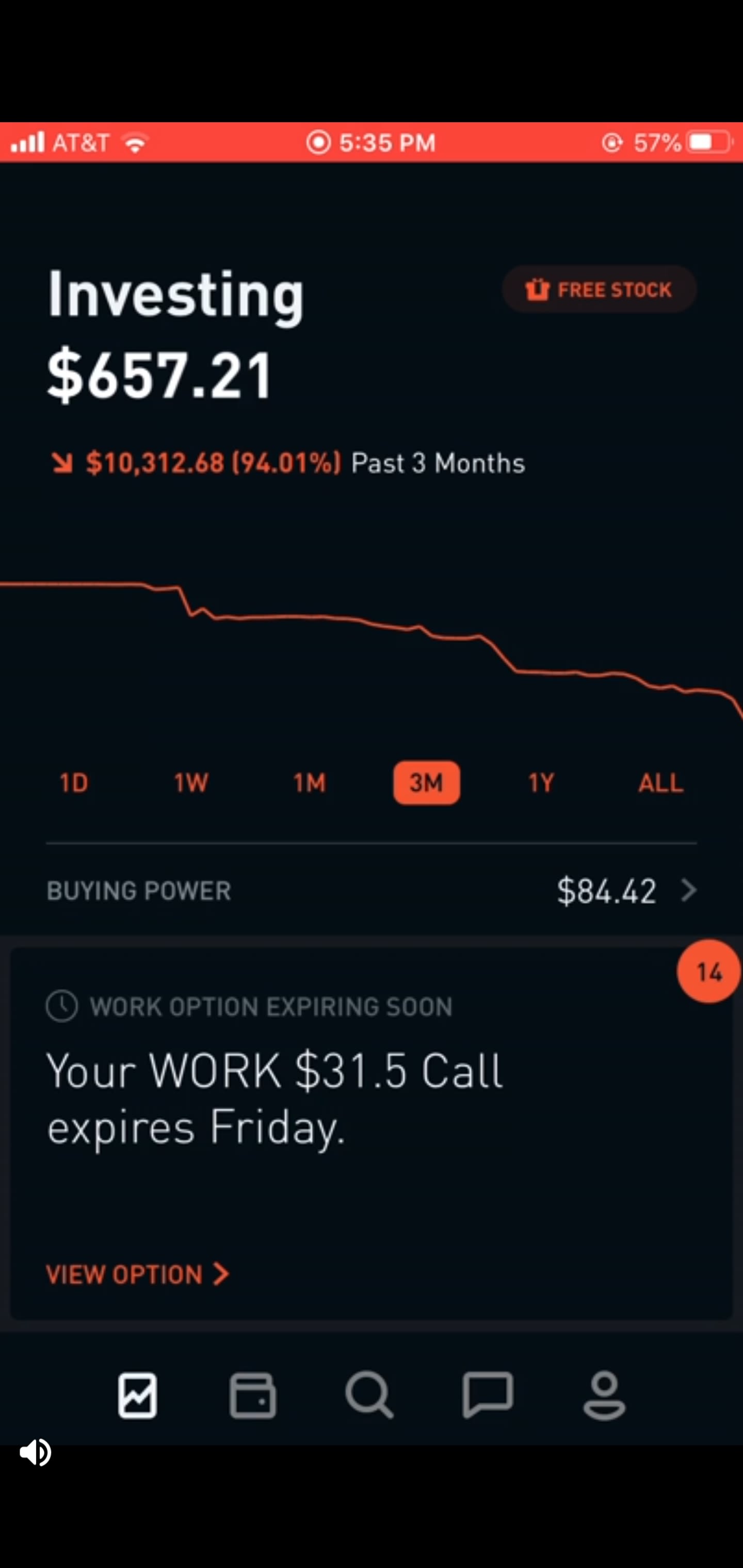
Task: Open the search tab
Action: 369,1395
